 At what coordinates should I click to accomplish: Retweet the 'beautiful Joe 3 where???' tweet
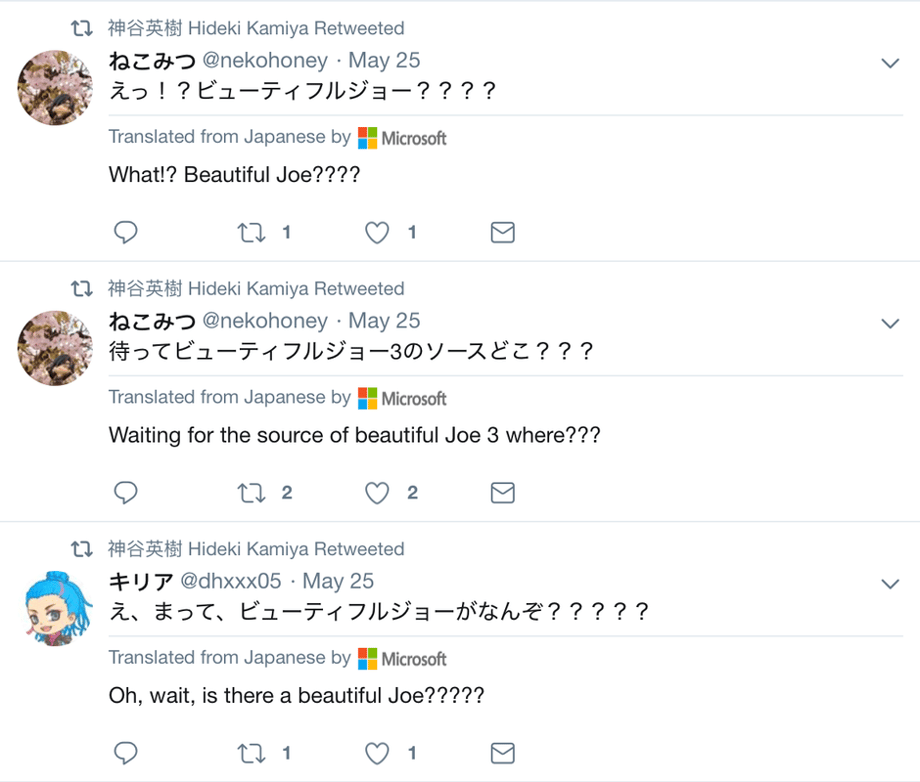251,493
